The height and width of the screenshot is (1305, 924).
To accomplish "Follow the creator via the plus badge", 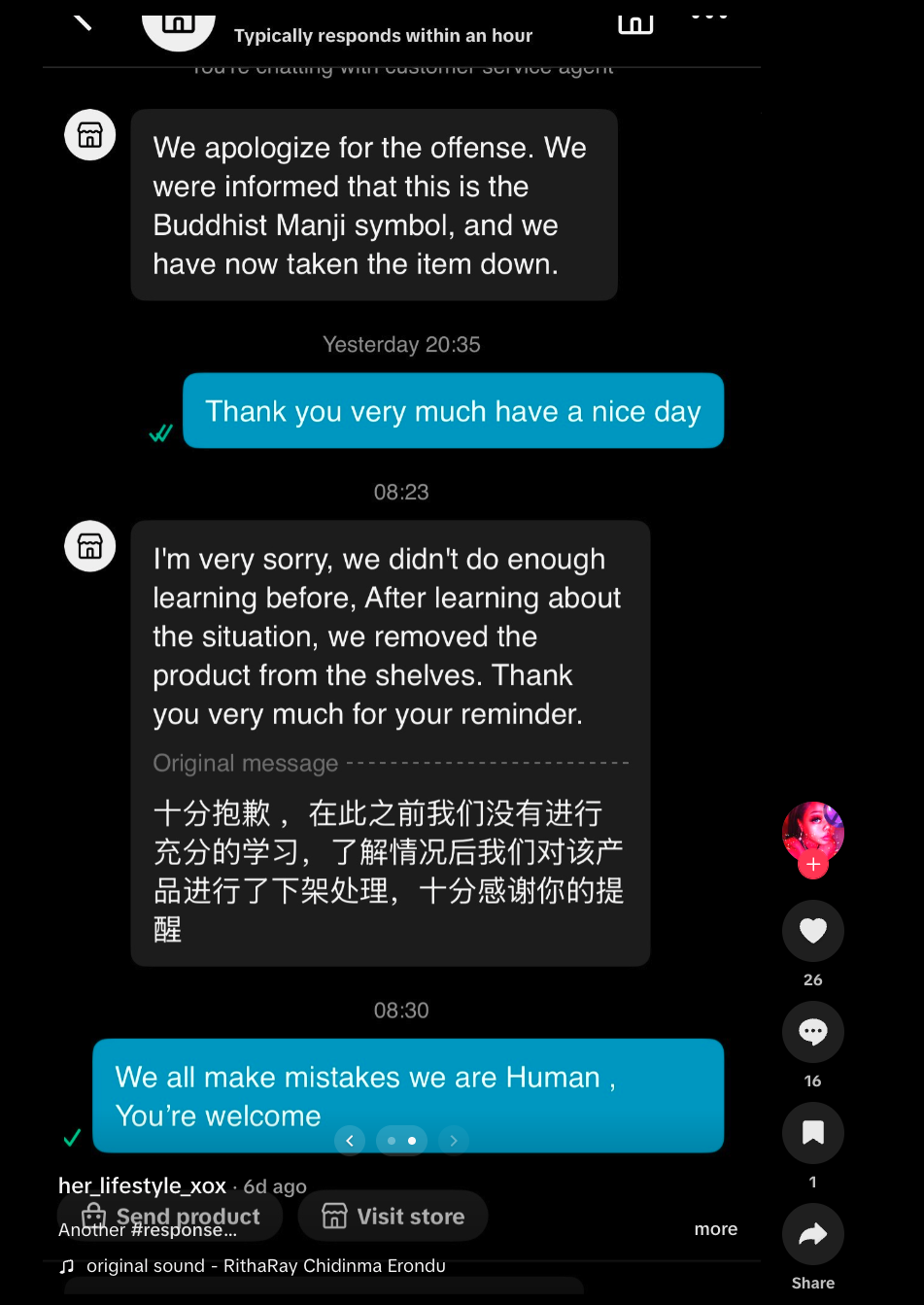I will pyautogui.click(x=813, y=864).
